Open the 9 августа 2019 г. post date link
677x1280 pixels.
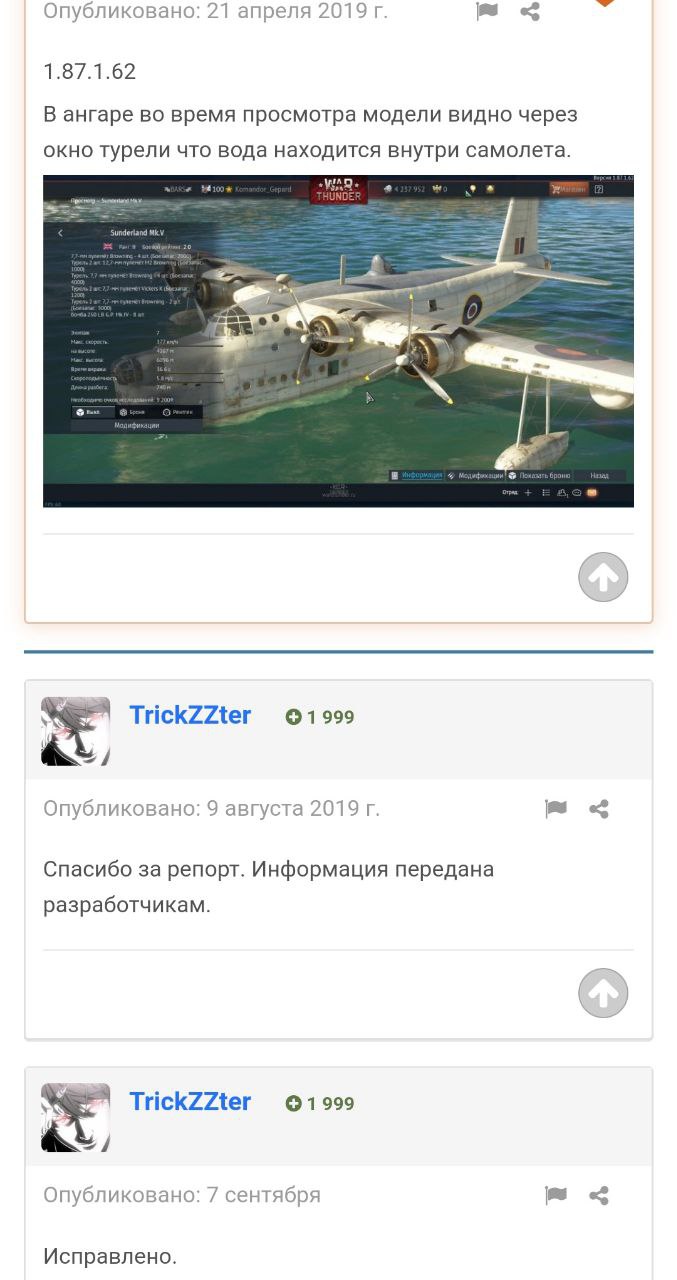coord(293,808)
